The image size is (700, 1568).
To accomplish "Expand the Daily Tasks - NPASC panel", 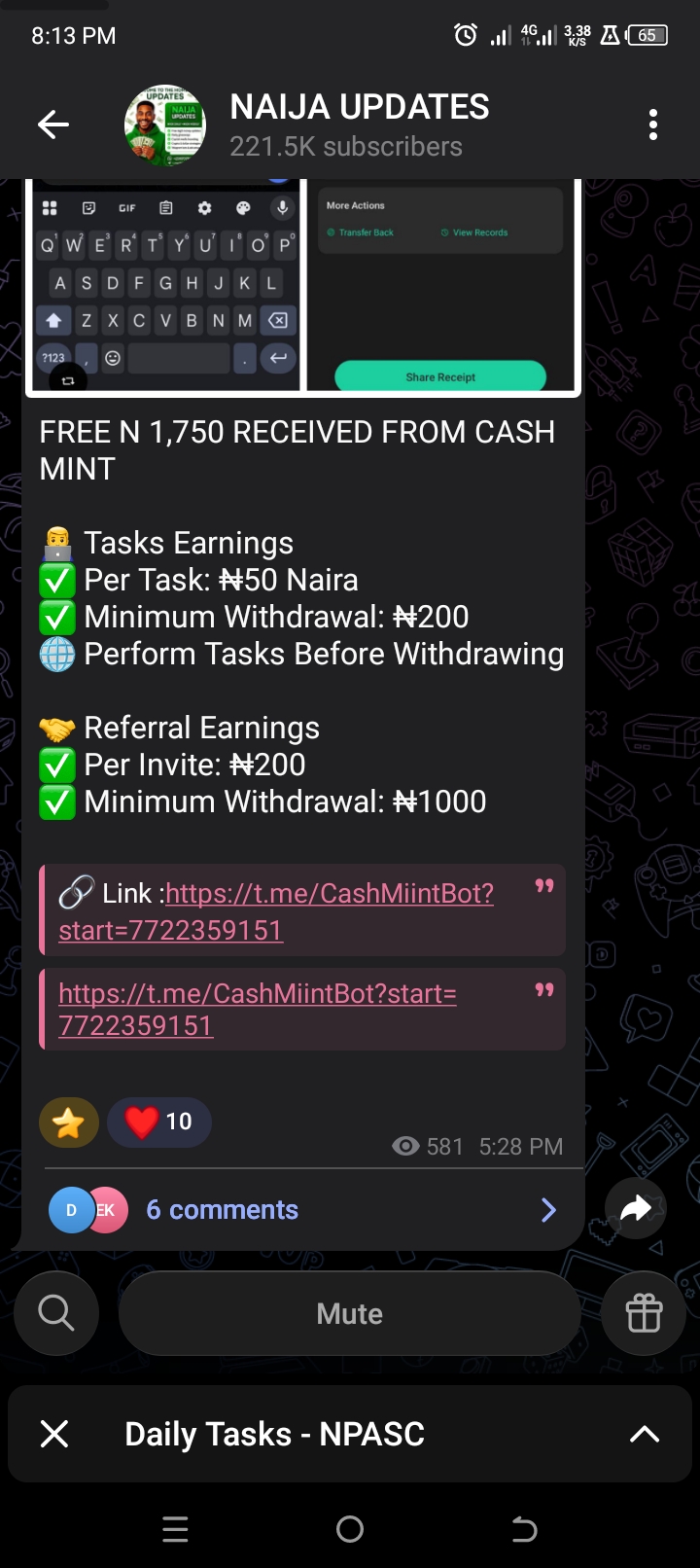I will 644,1434.
